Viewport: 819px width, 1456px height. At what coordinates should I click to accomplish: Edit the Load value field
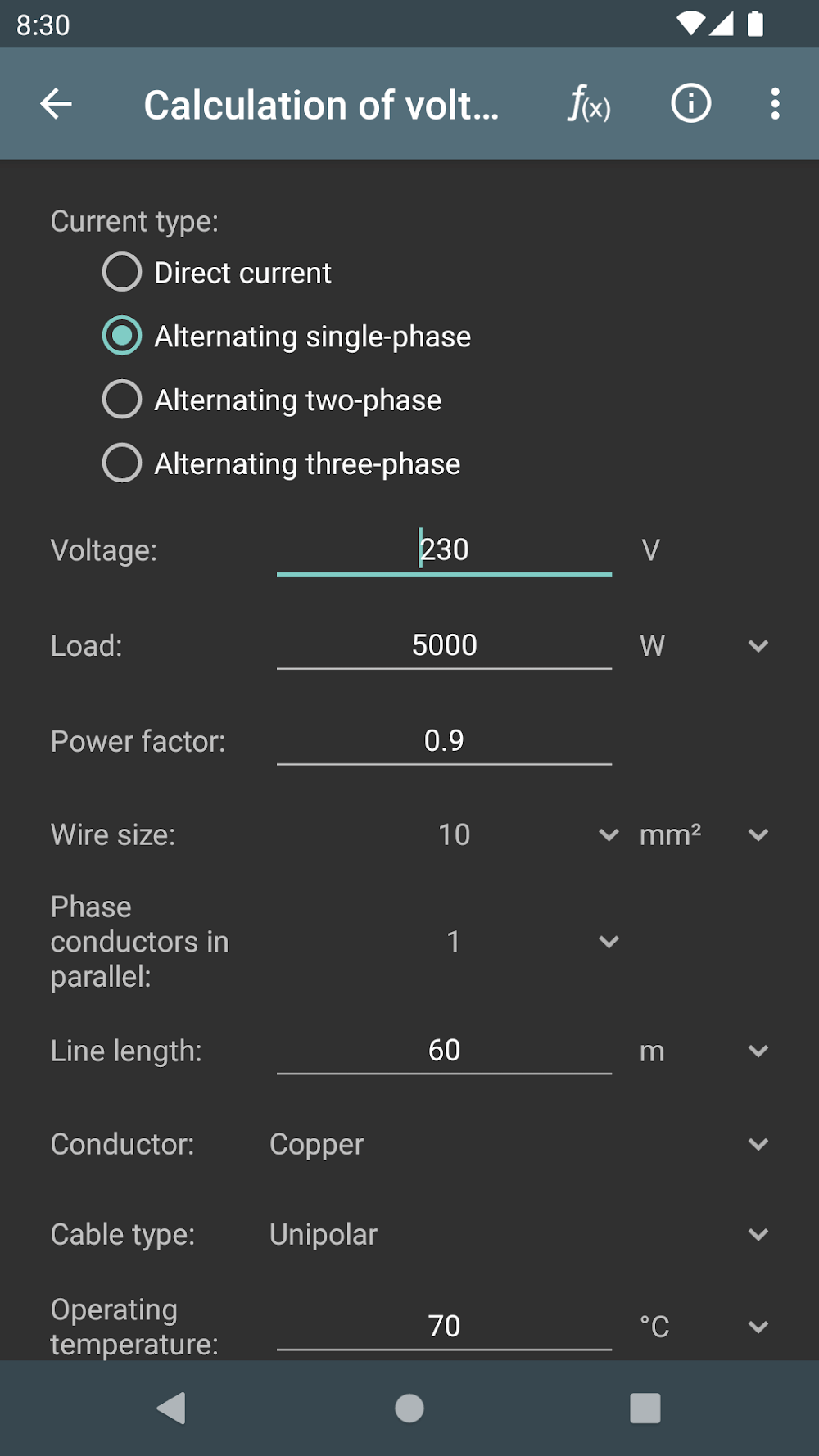click(444, 645)
